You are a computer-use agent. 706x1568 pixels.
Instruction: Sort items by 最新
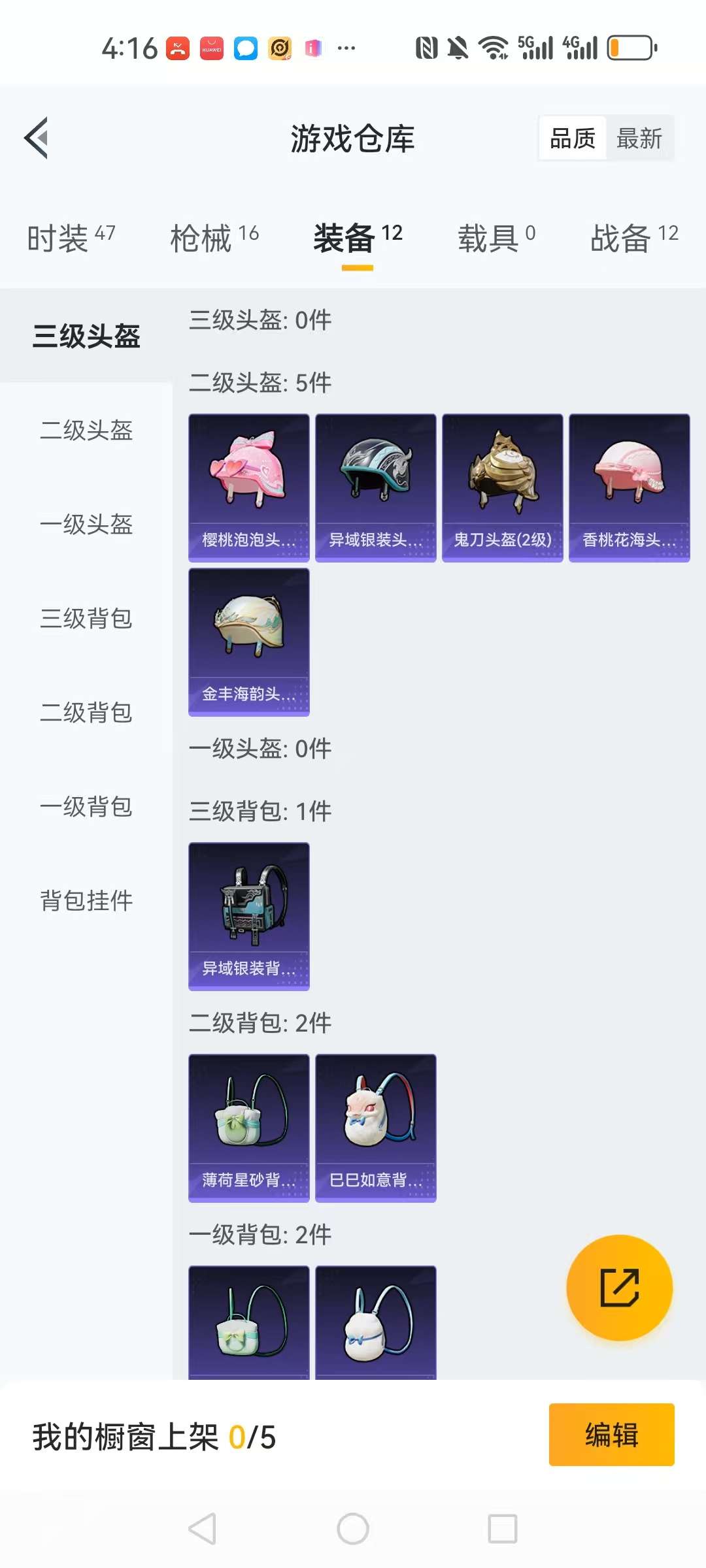[x=639, y=139]
